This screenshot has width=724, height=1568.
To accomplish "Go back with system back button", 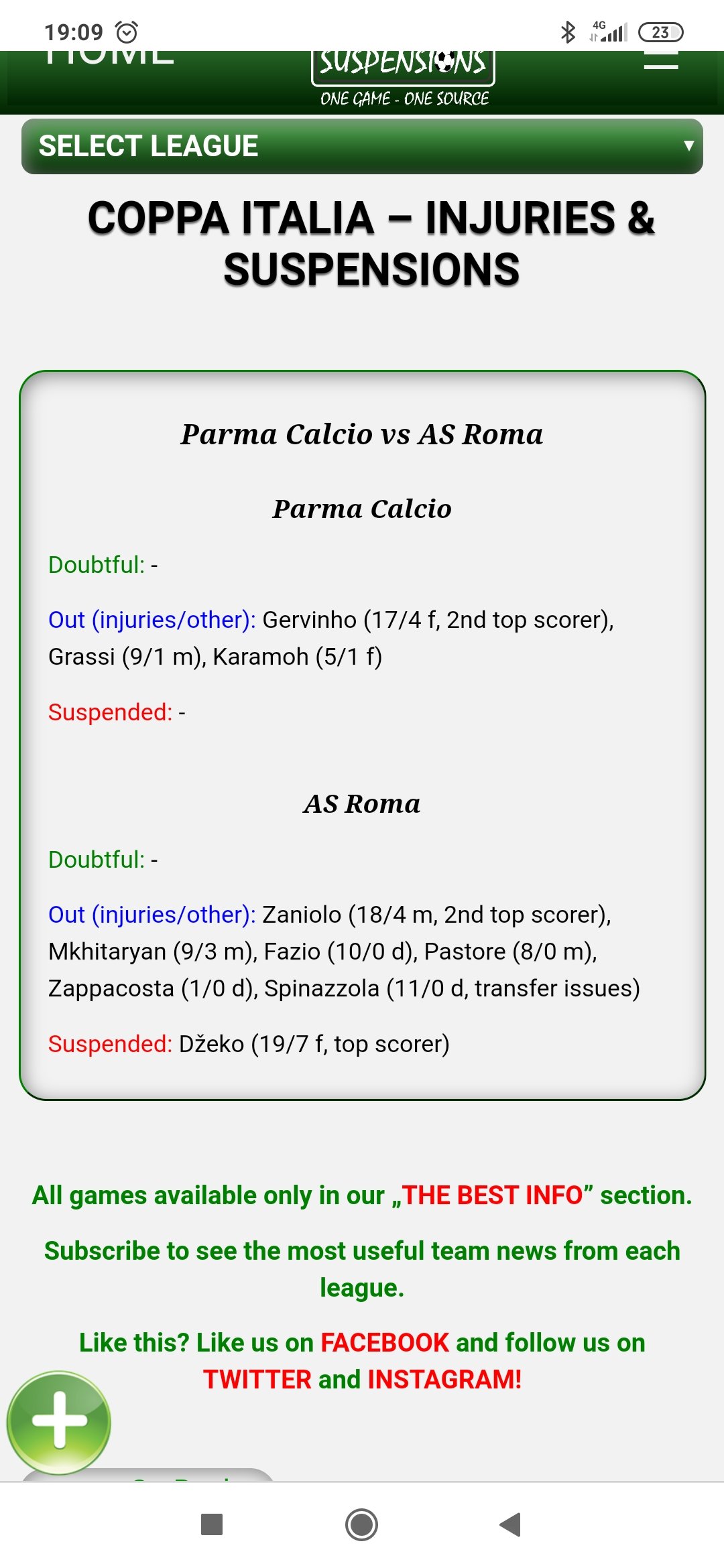I will pos(510,1524).
